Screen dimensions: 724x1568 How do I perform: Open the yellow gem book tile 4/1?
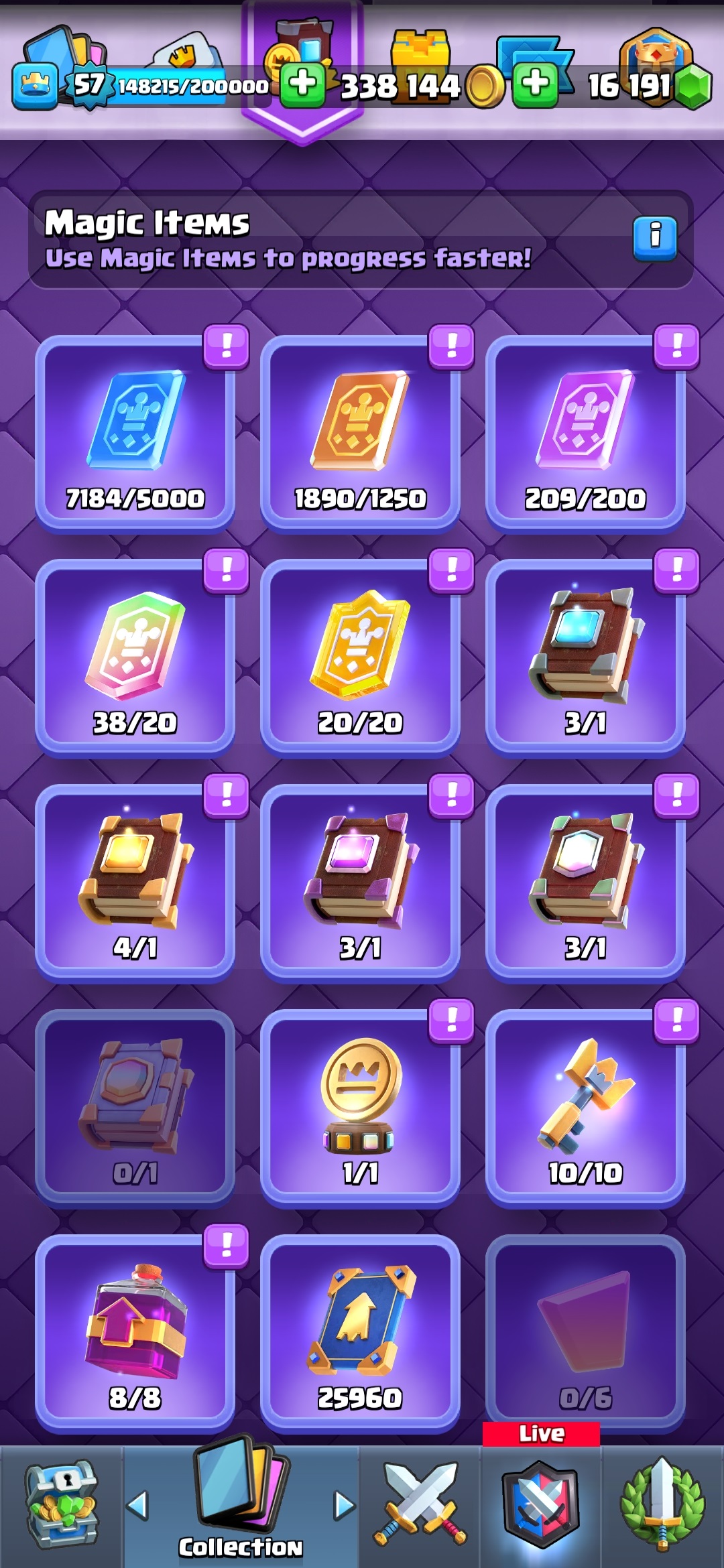point(135,883)
